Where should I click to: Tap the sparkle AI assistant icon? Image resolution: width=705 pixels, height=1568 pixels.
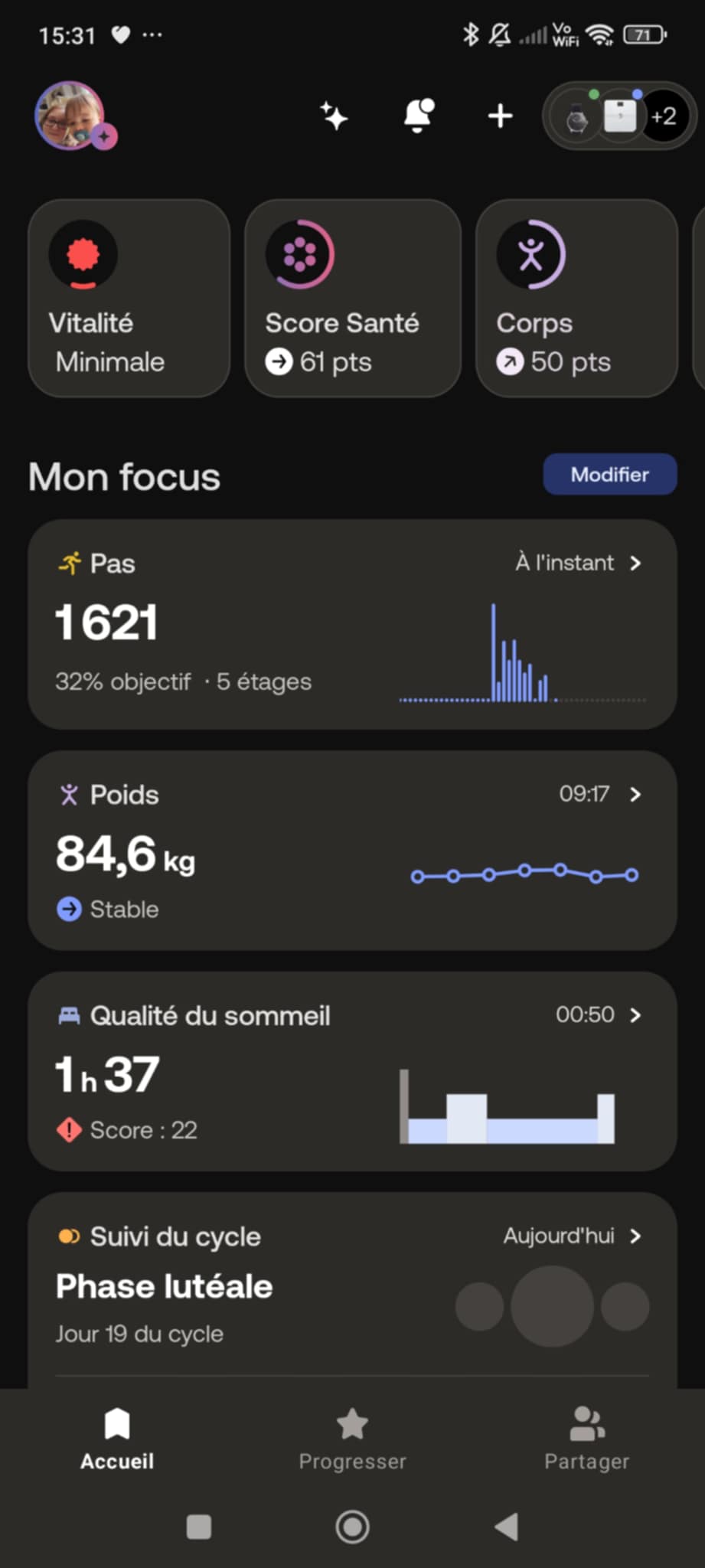tap(334, 116)
